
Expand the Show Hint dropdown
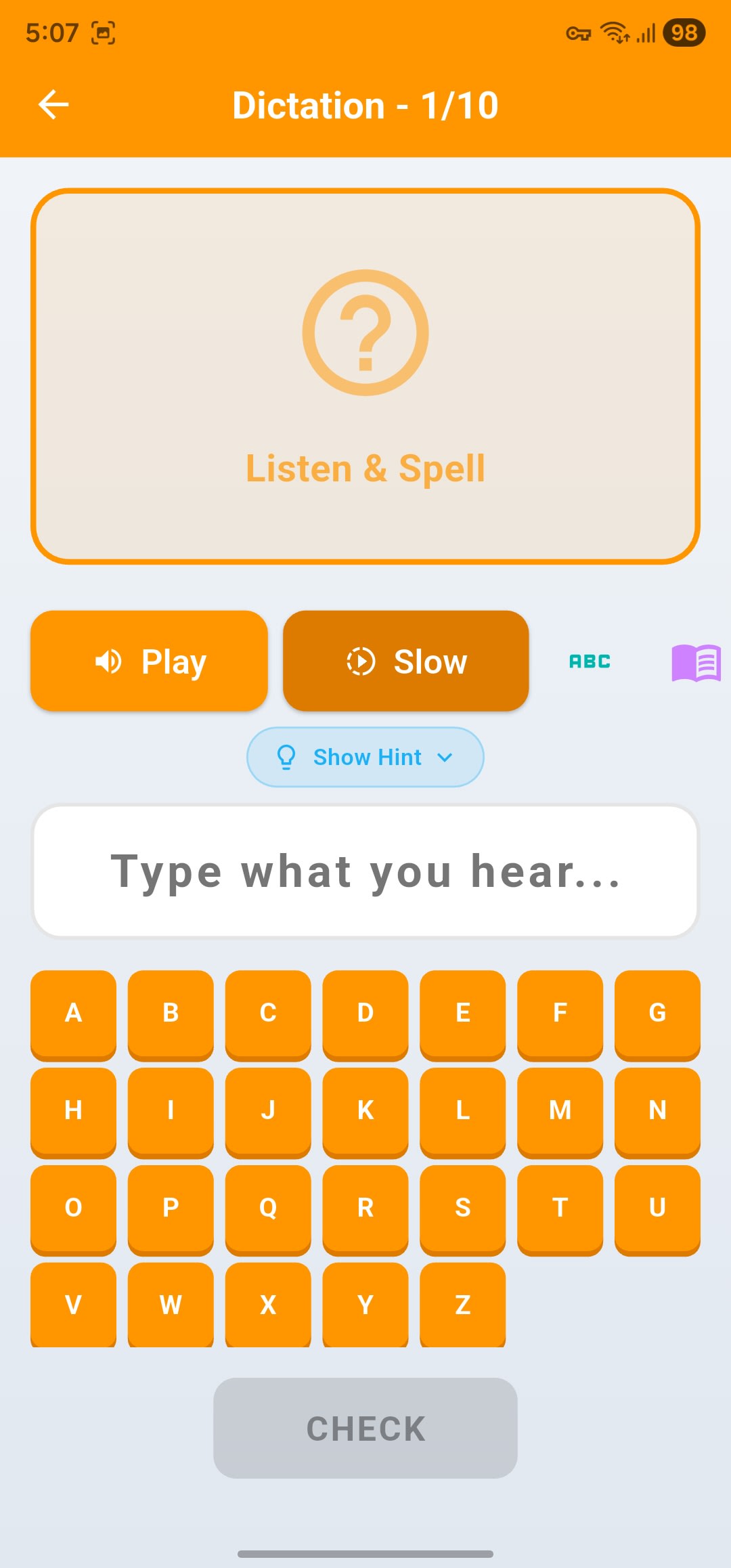pyautogui.click(x=365, y=757)
